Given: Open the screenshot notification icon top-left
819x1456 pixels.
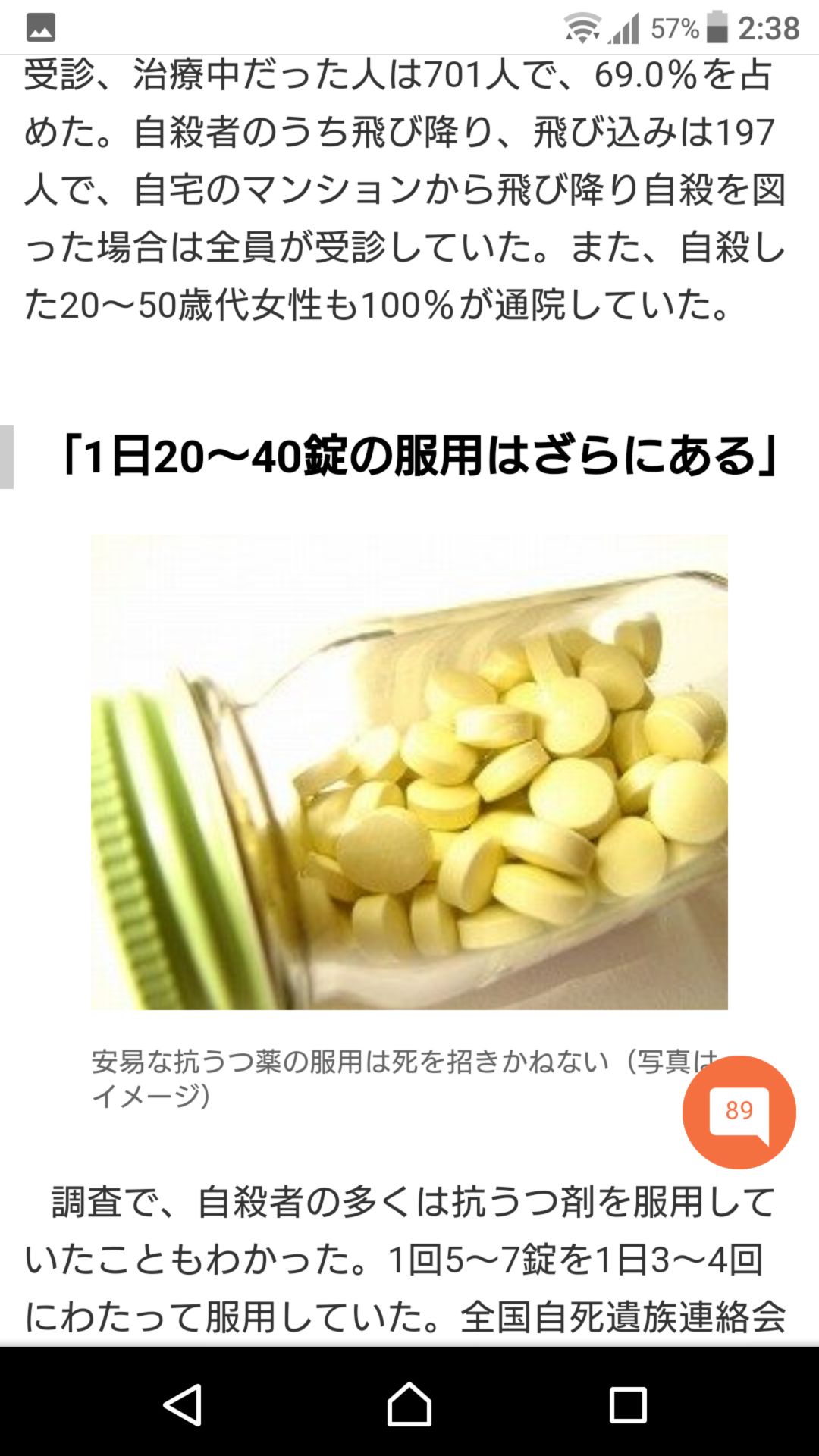Looking at the screenshot, I should point(39,25).
